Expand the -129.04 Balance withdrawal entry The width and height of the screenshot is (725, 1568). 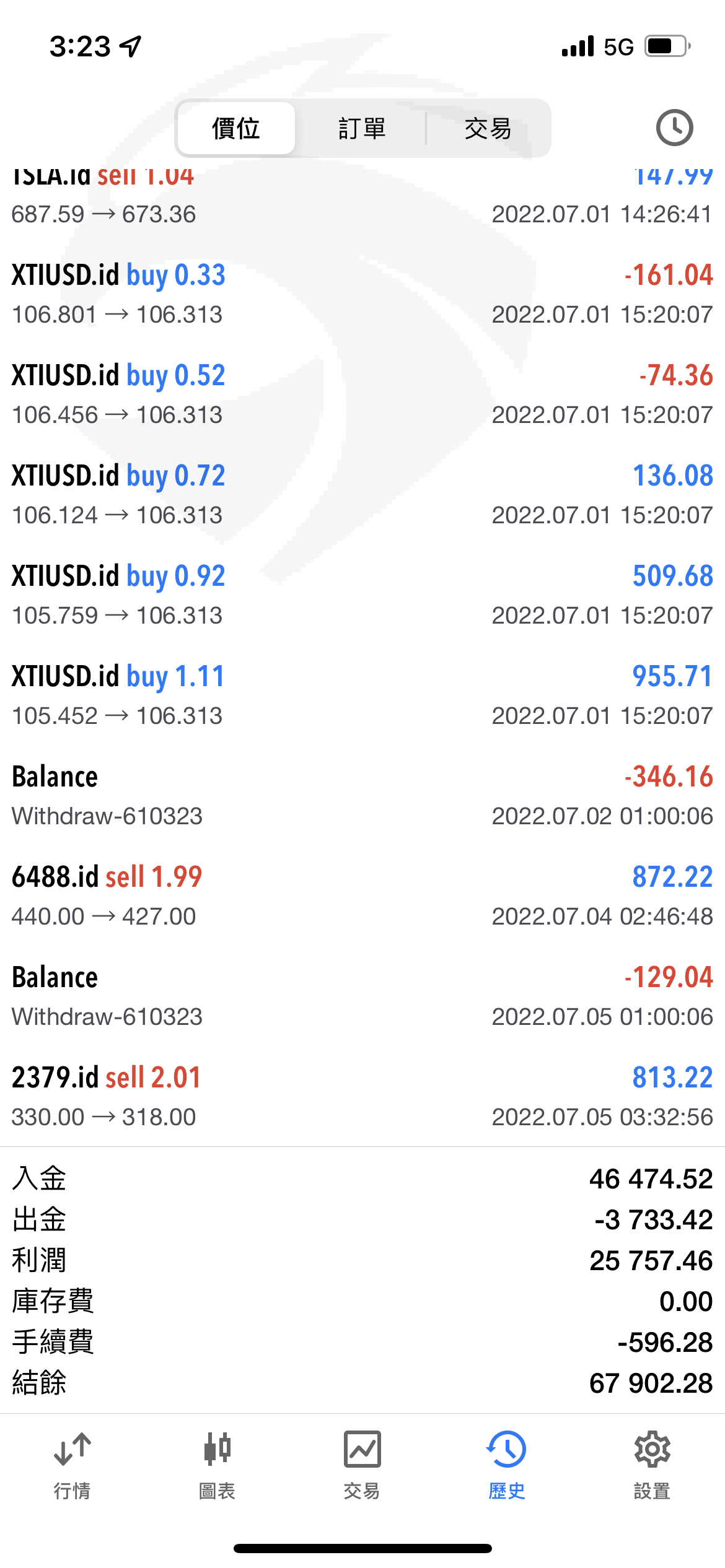click(x=362, y=996)
